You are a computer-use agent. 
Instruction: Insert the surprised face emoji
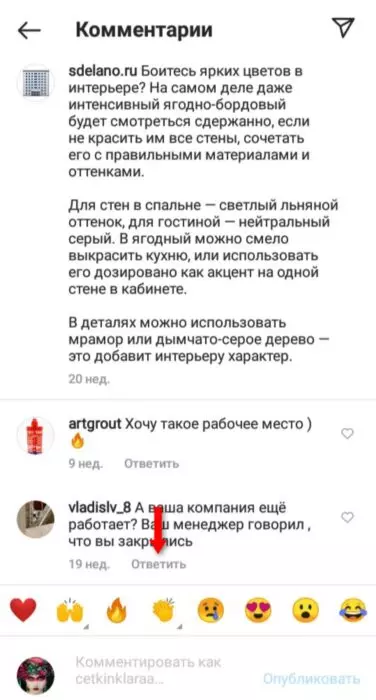point(306,610)
